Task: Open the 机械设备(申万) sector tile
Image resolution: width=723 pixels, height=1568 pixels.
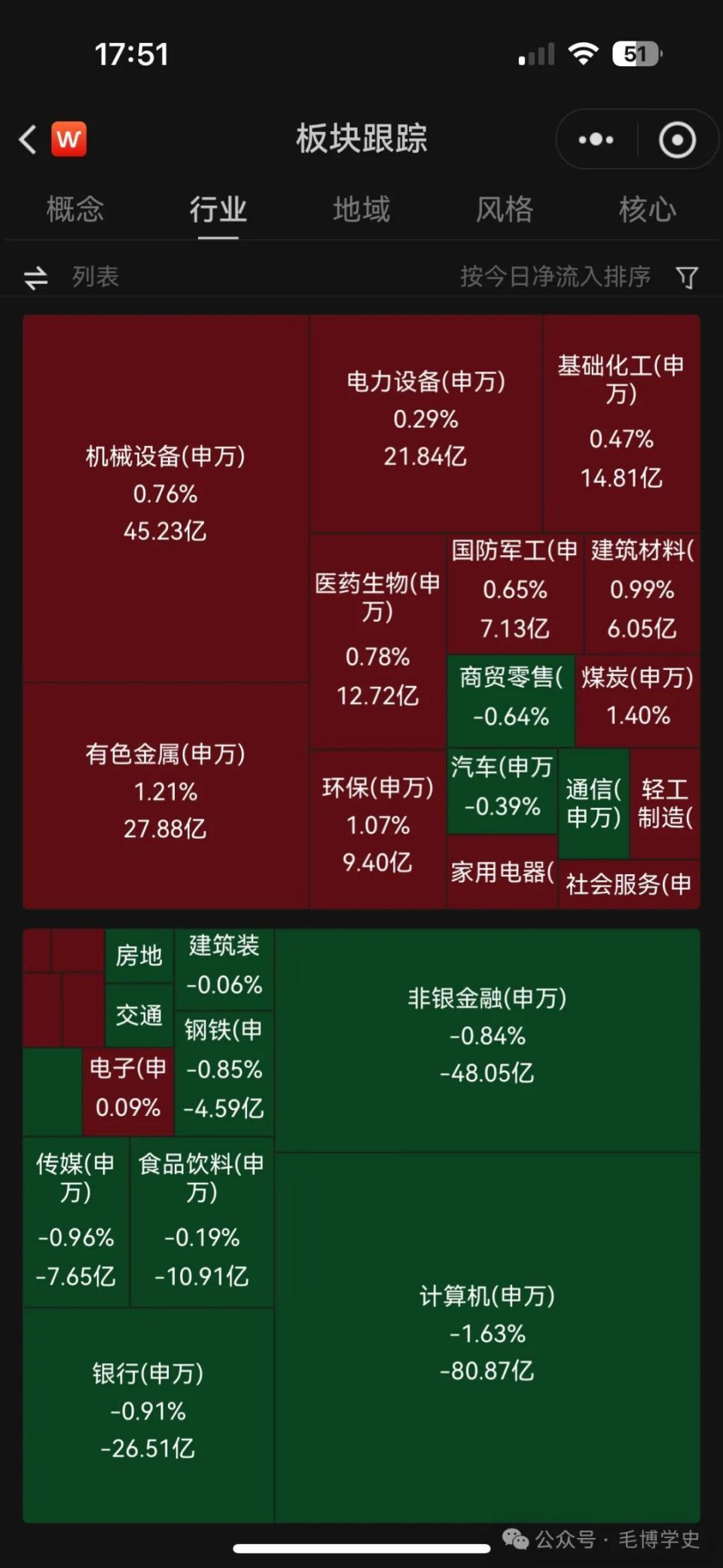Action: (x=165, y=494)
